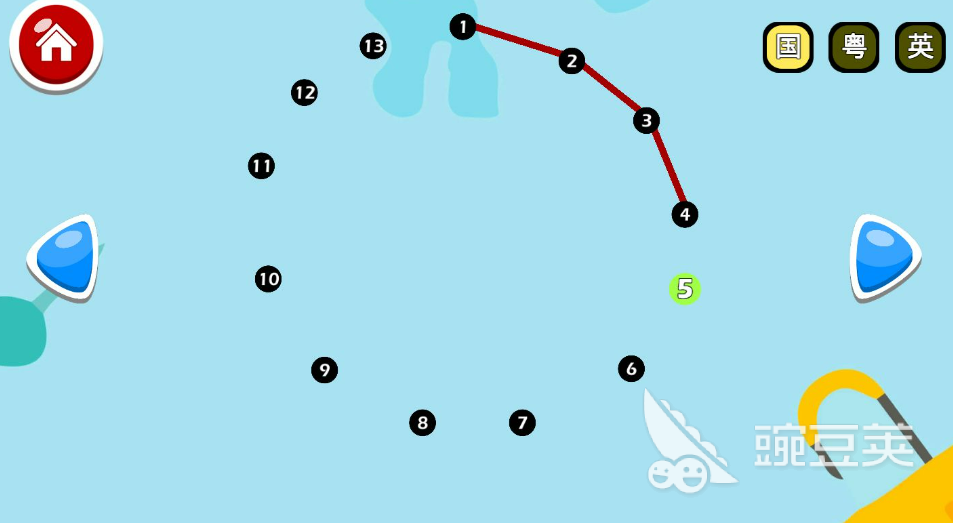Select the Mandarin 国 language button

[x=788, y=47]
